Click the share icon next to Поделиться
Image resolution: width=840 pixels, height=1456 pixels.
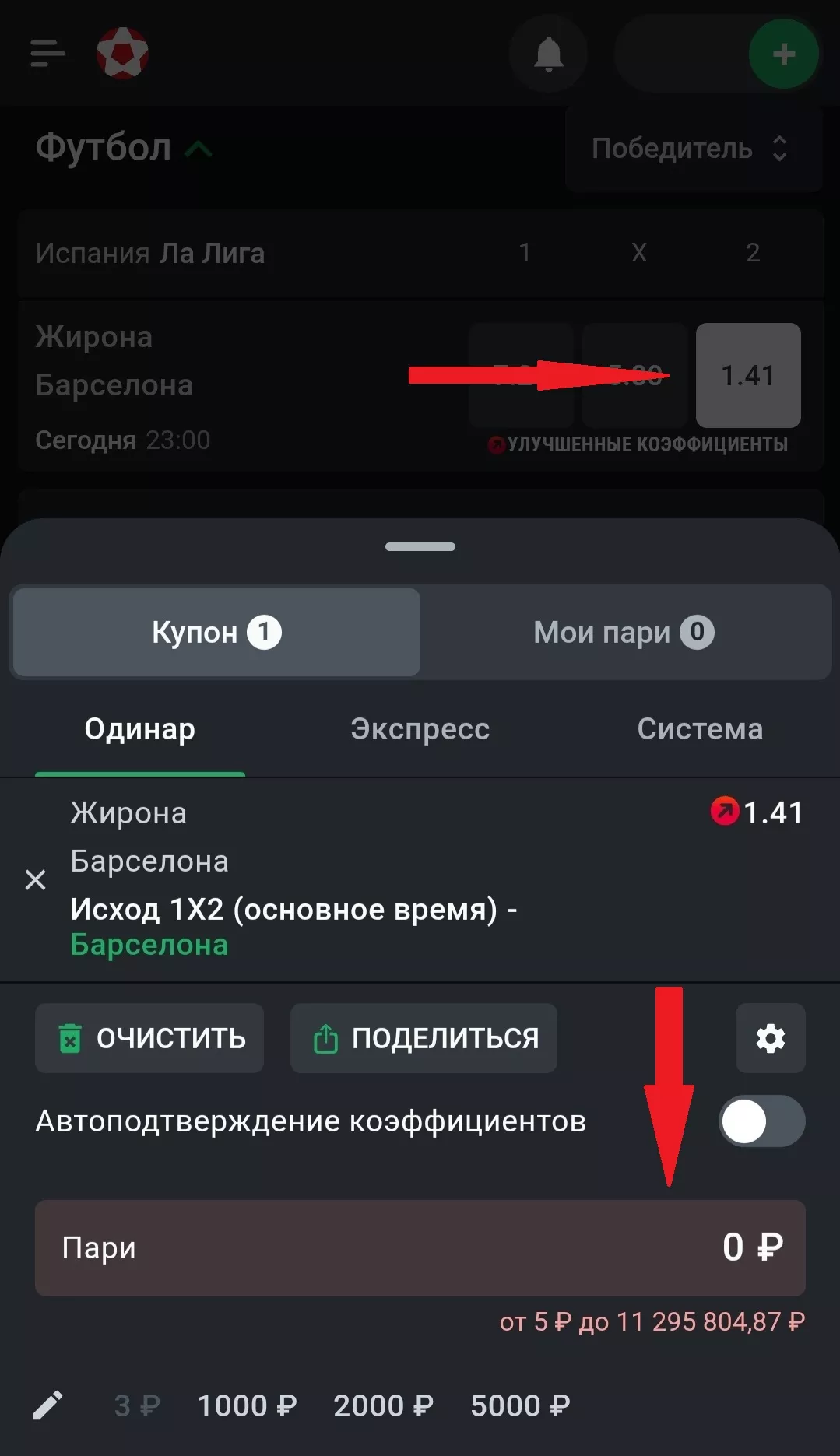tap(326, 1037)
